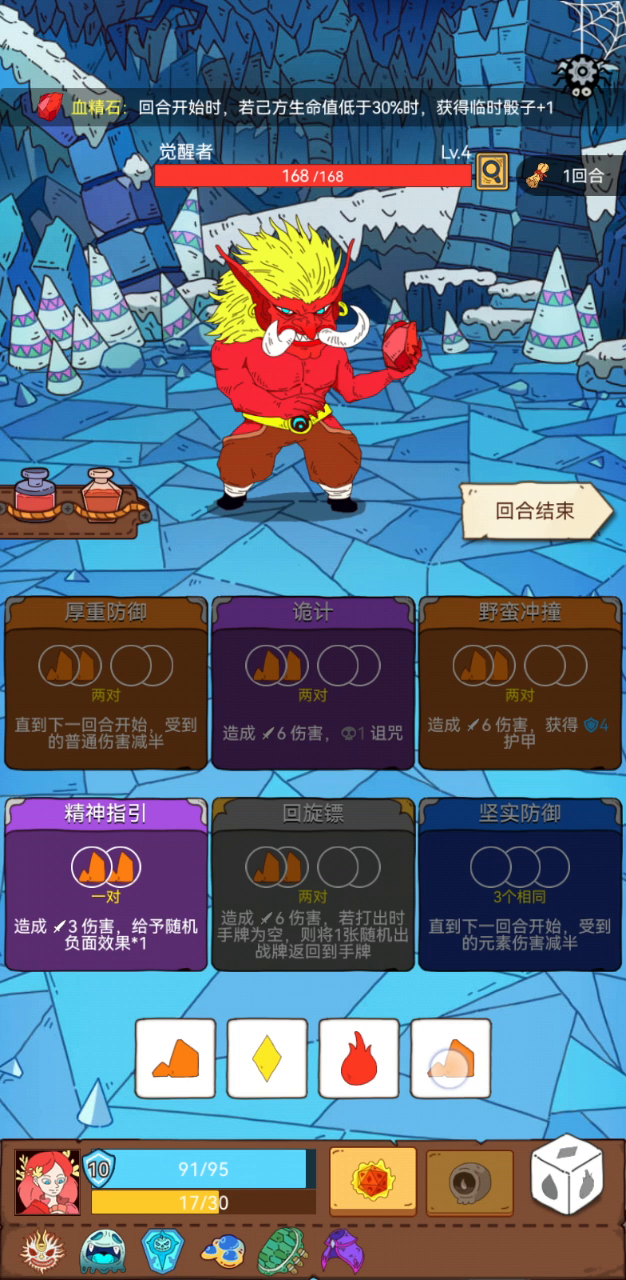View the purple wizard hat relic
Screen dimensions: 626x1280
342,1250
